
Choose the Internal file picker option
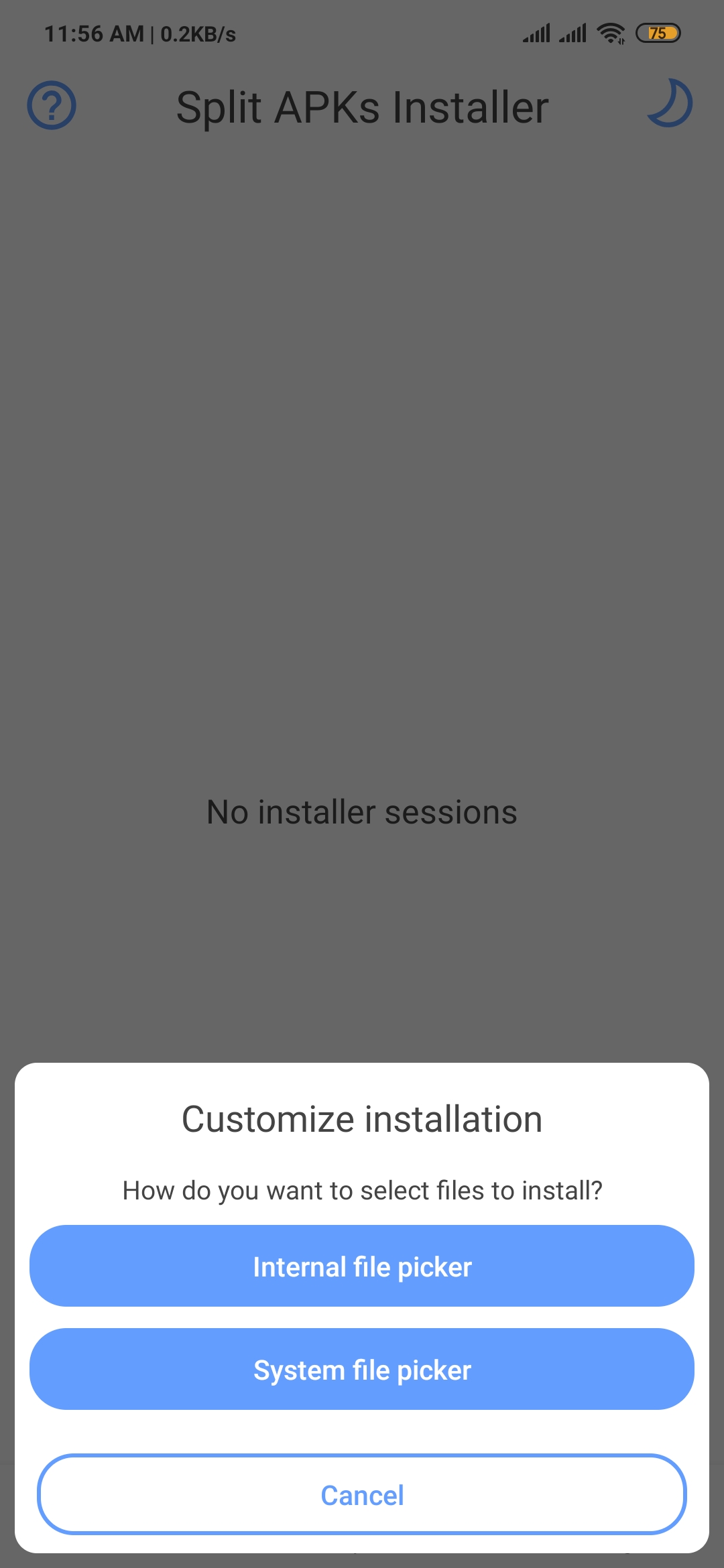tap(362, 1266)
